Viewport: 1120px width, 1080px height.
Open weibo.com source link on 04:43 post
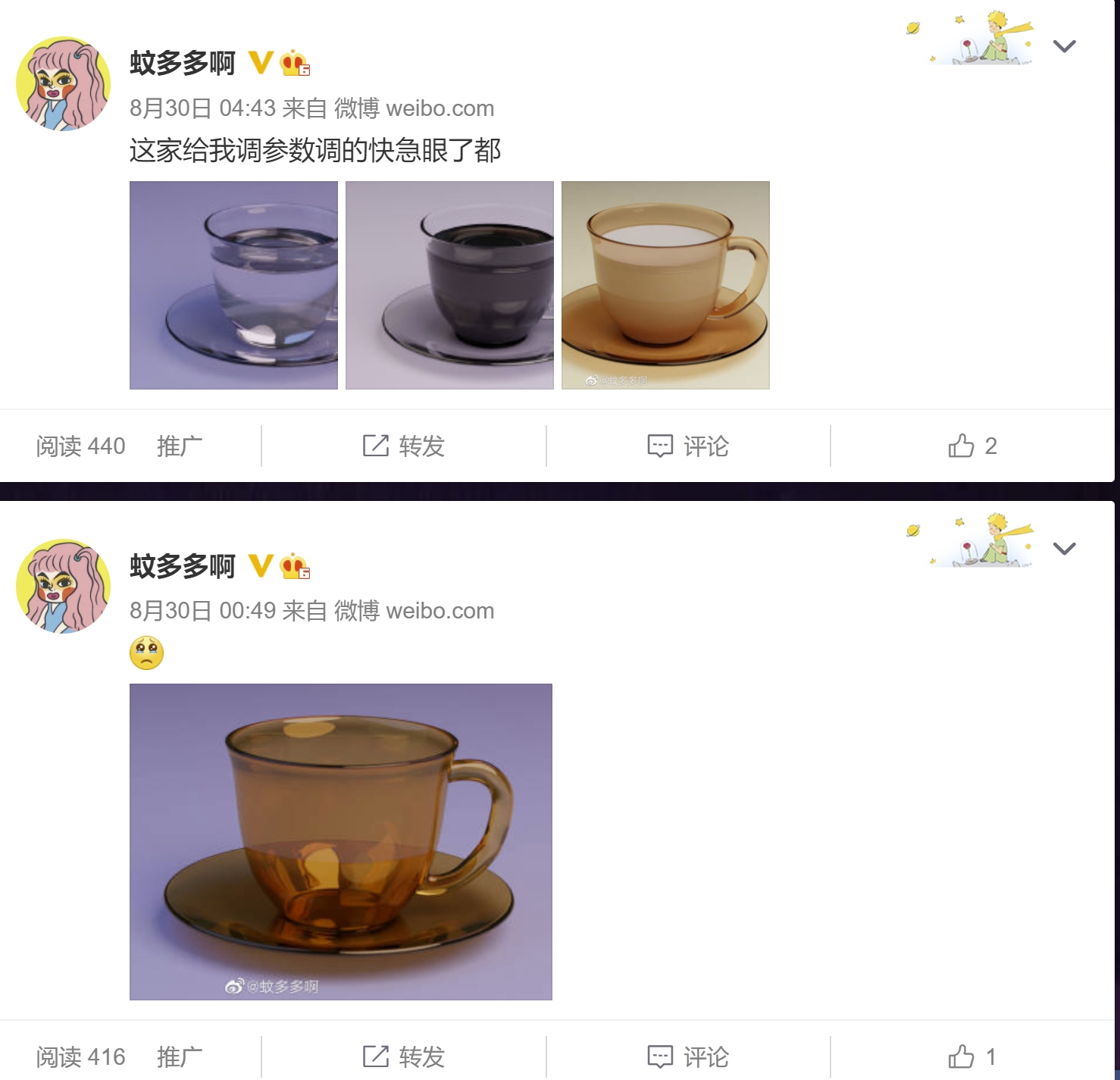point(440,108)
